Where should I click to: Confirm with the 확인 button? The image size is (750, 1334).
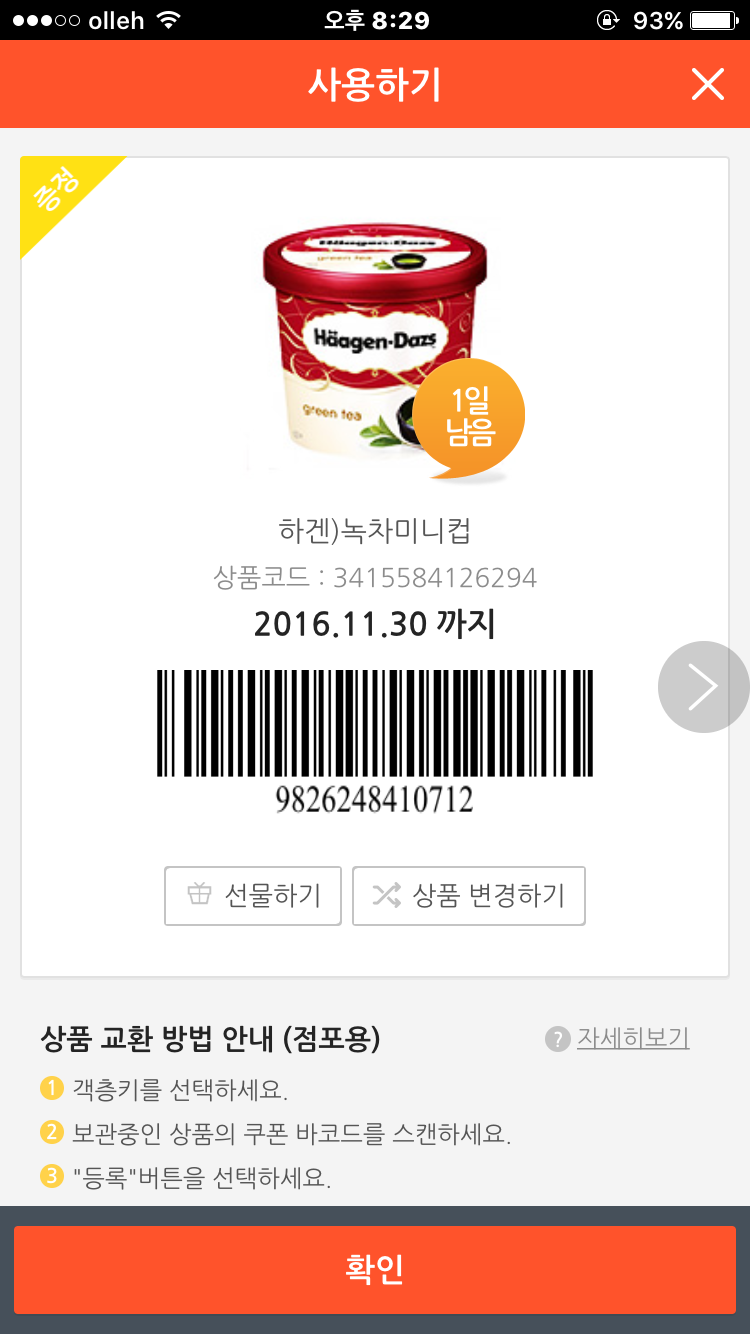coord(375,1269)
